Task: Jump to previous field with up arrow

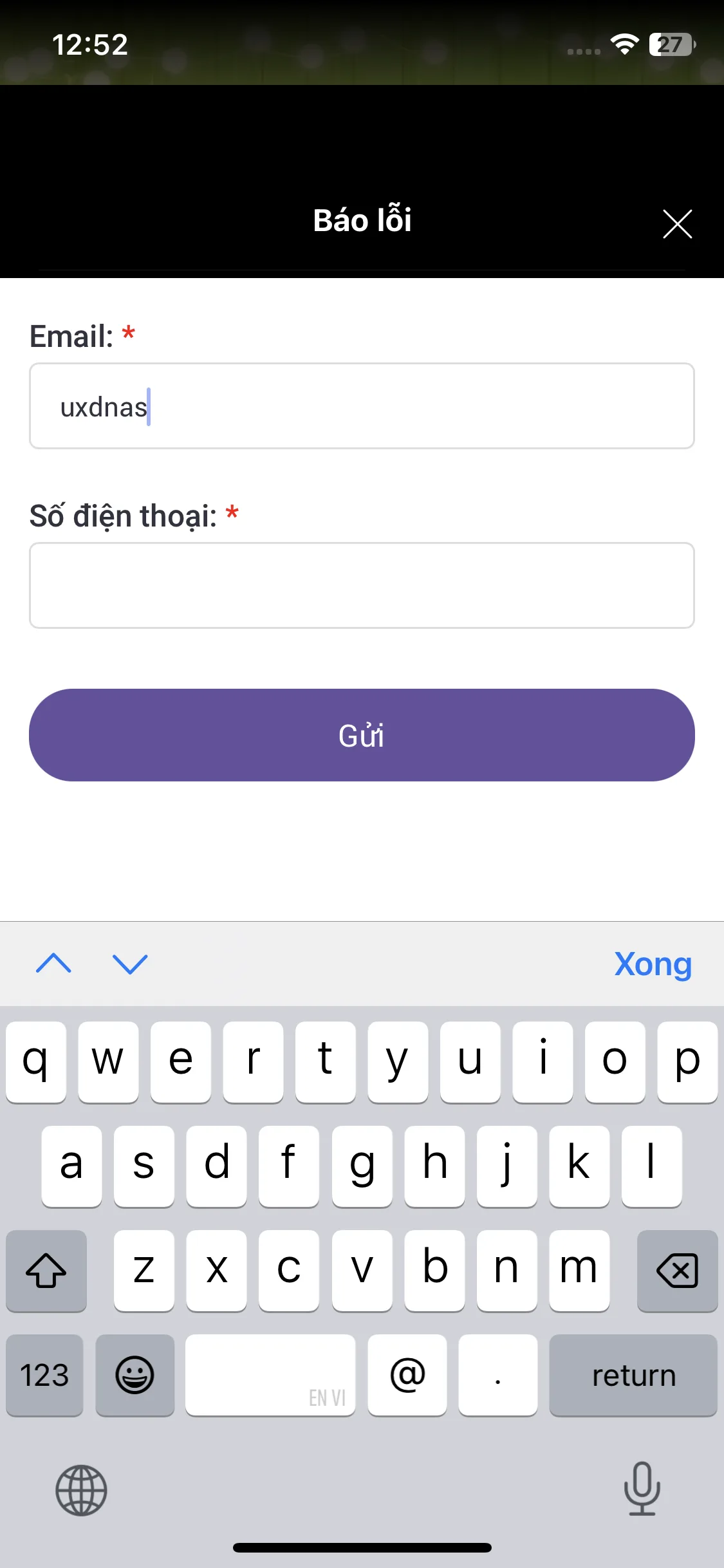Action: (x=54, y=964)
